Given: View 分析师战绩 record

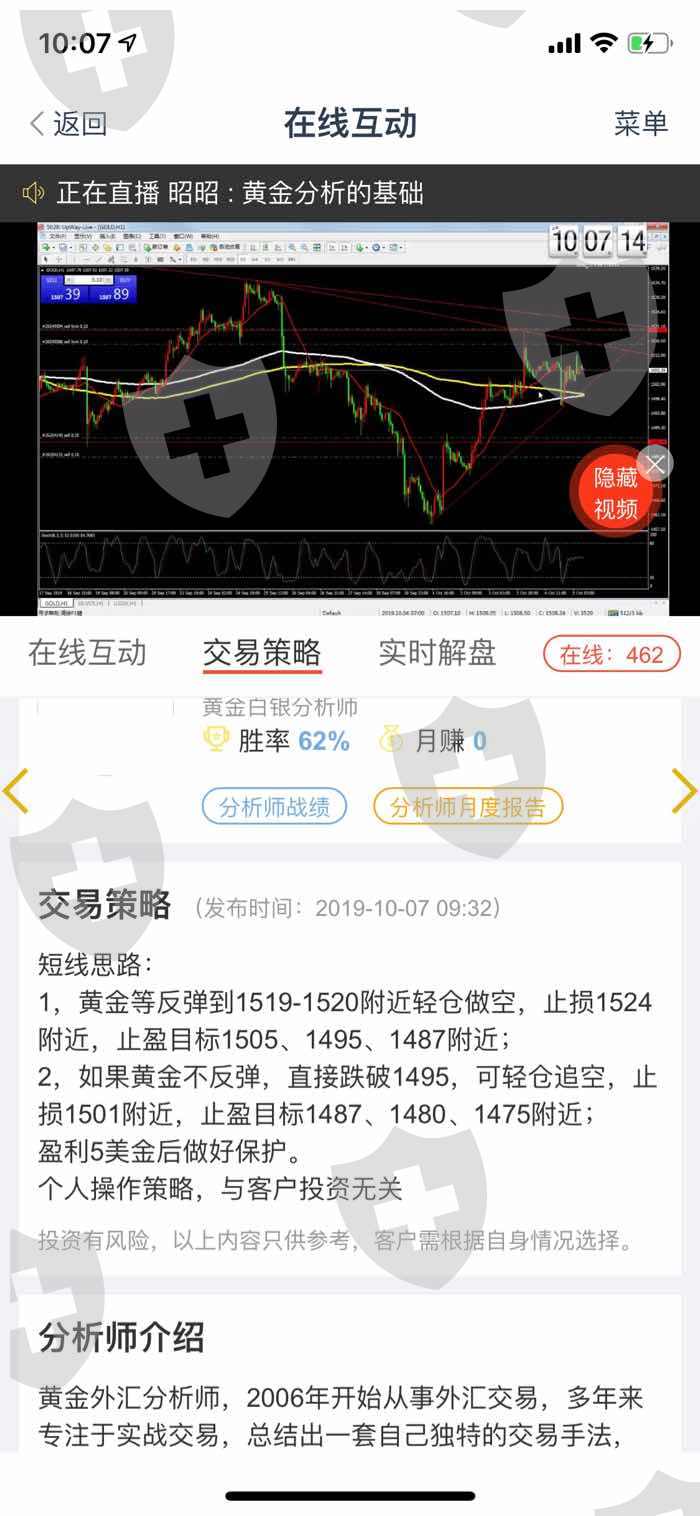Looking at the screenshot, I should pyautogui.click(x=274, y=807).
